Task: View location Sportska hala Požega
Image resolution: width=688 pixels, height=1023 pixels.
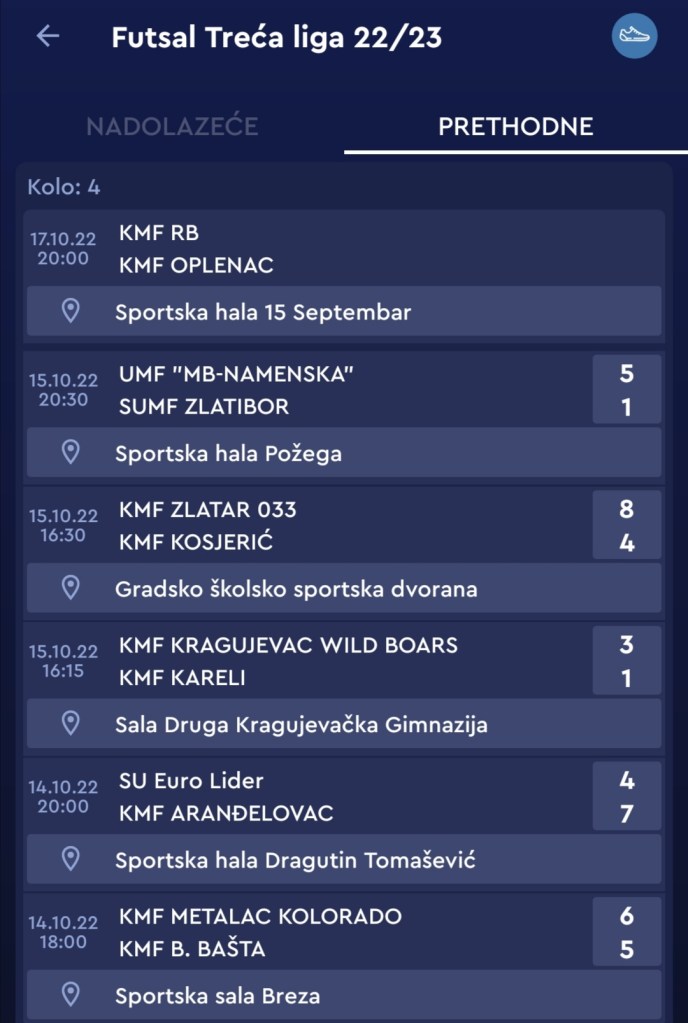Action: pyautogui.click(x=343, y=453)
